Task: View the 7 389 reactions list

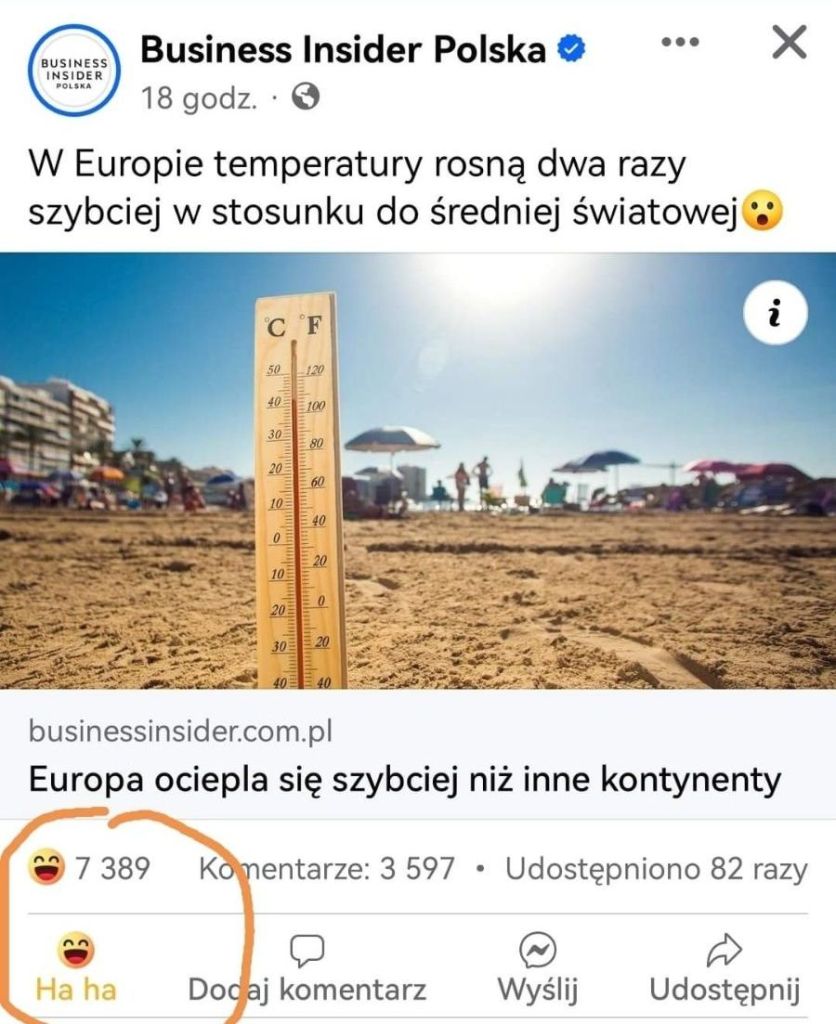Action: 90,868
